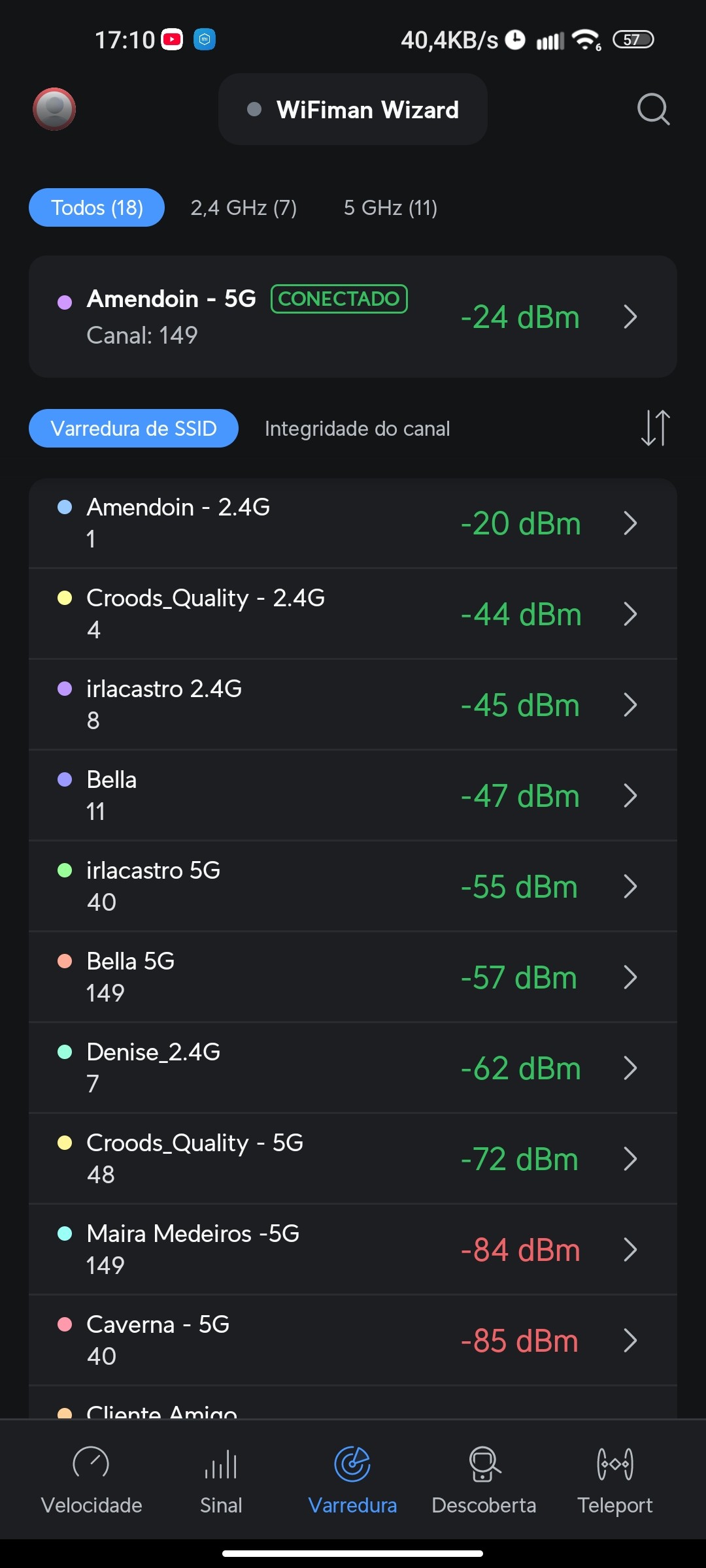Image resolution: width=706 pixels, height=1568 pixels.
Task: Open Denise_2.4G network details
Action: [353, 1068]
